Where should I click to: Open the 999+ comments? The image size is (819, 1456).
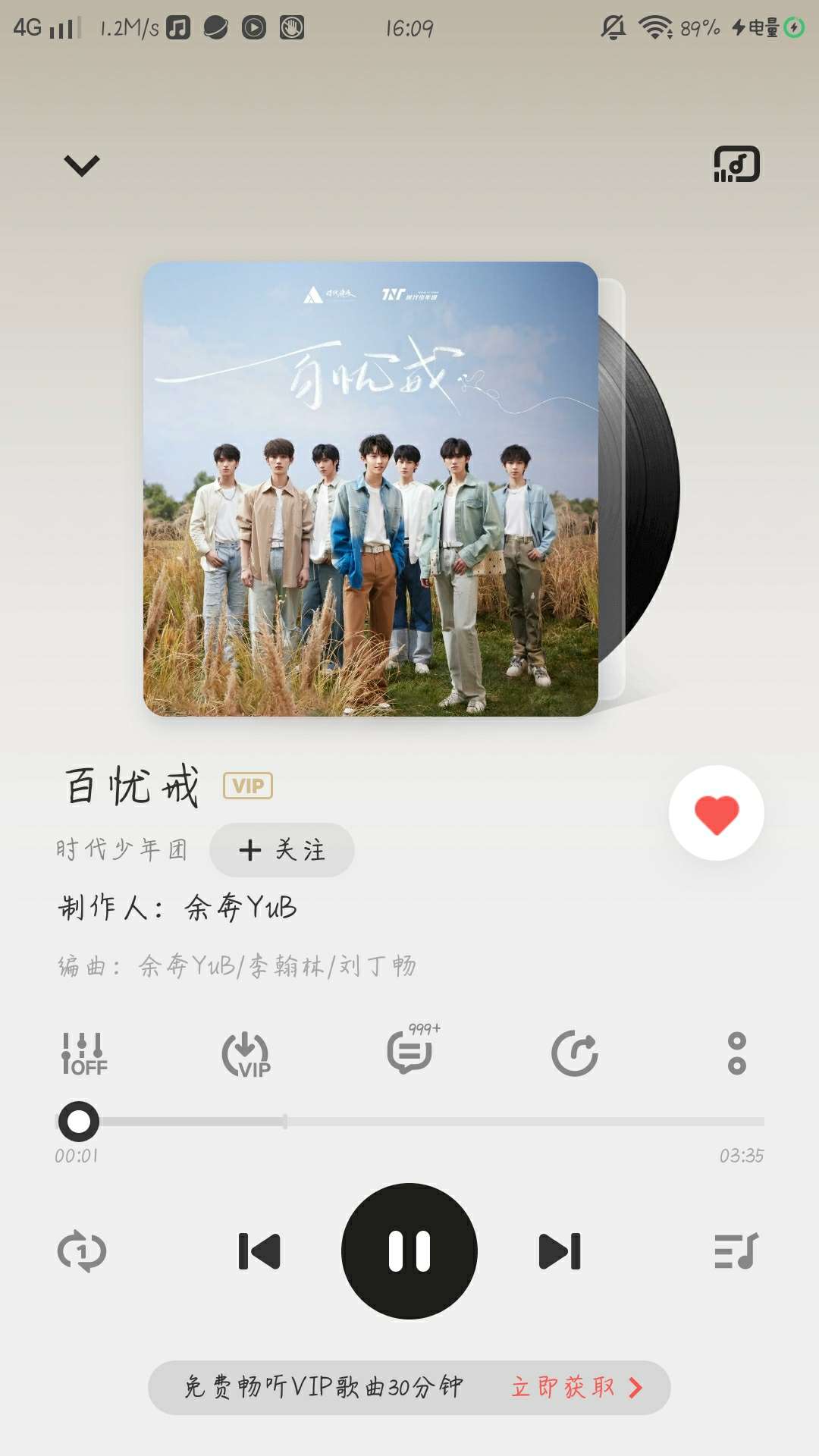410,1052
